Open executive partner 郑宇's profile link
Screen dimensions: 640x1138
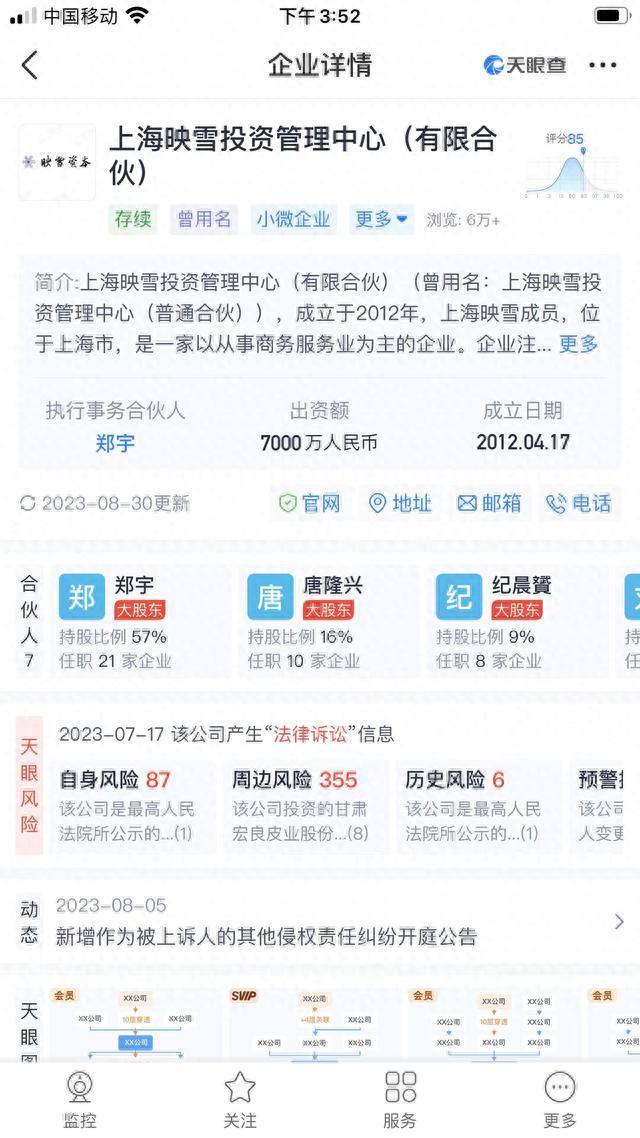(115, 443)
